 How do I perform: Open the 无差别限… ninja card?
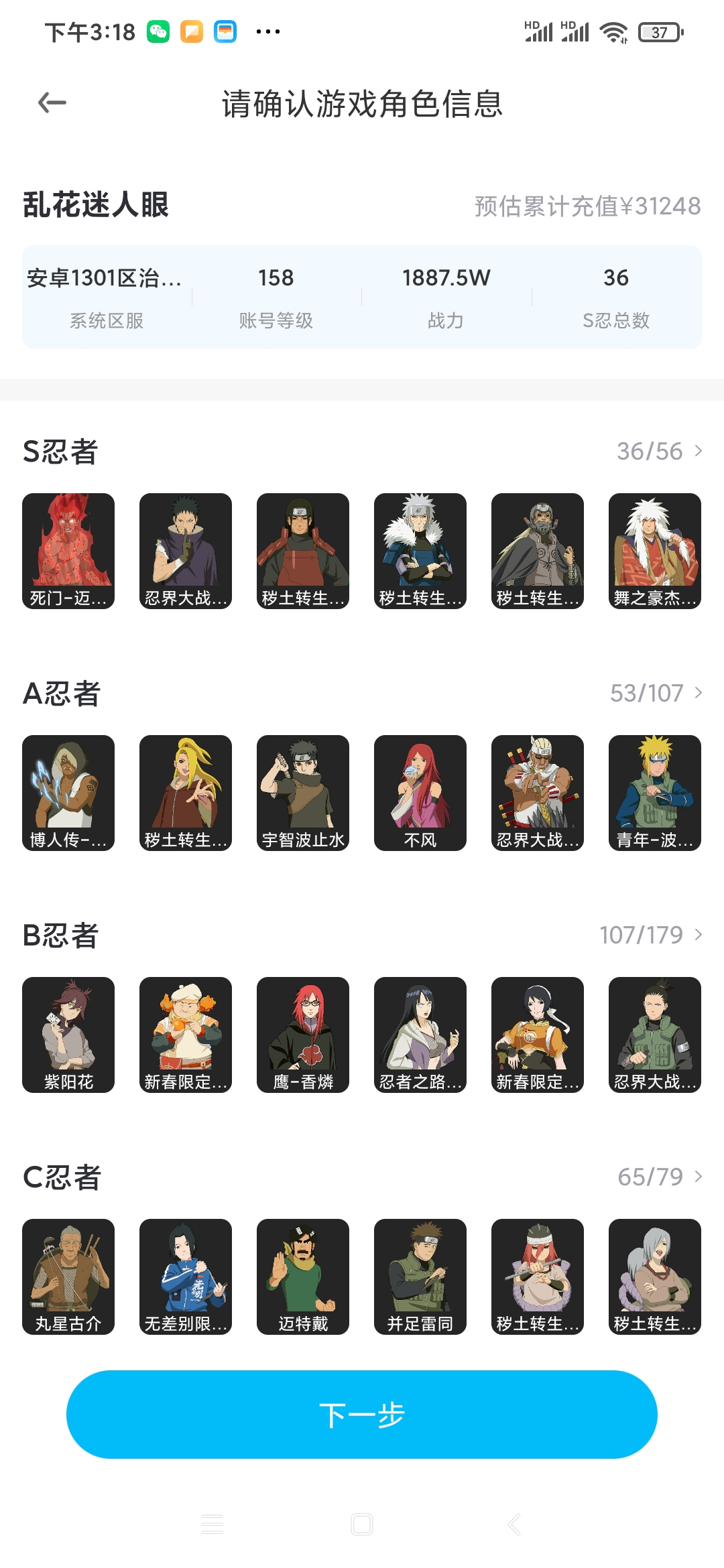tap(186, 1277)
